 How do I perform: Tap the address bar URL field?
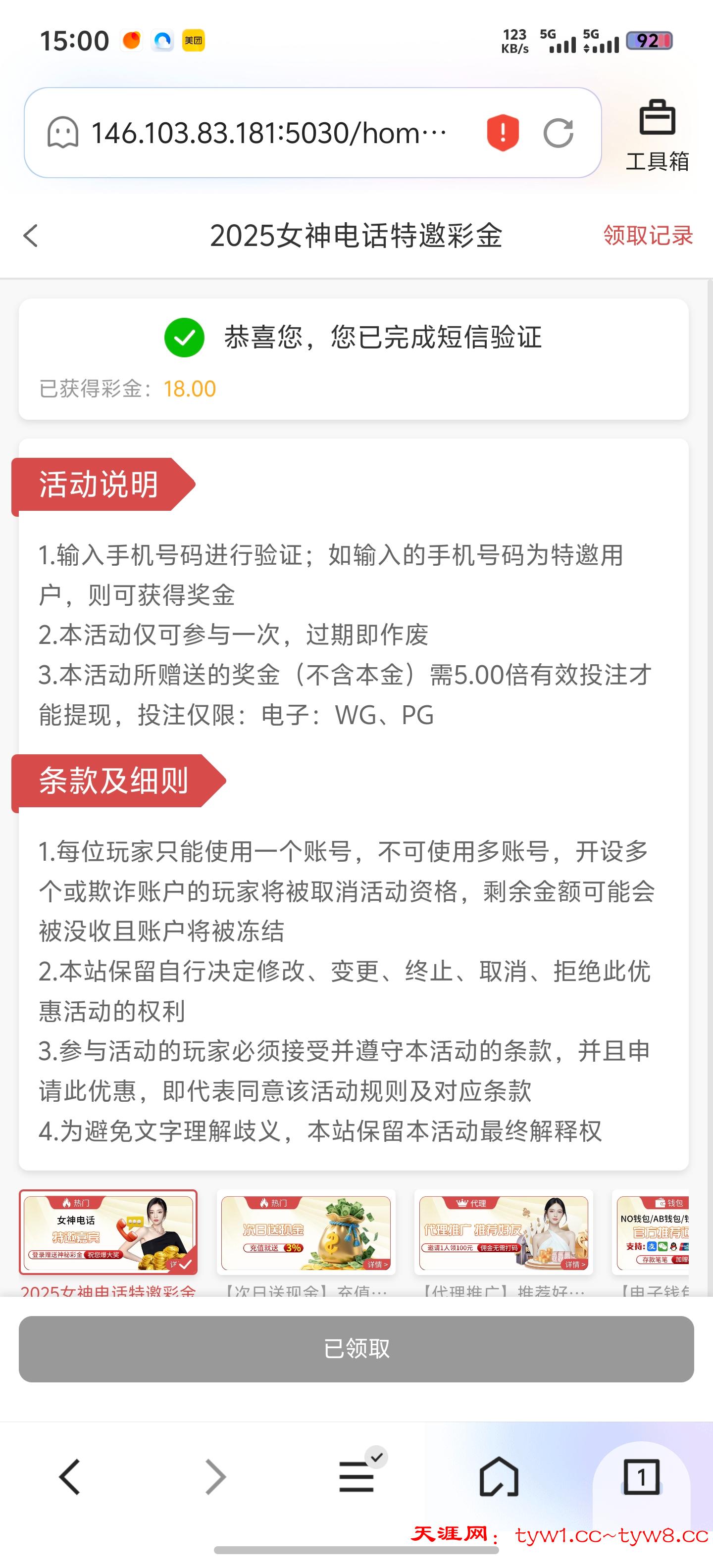(268, 132)
